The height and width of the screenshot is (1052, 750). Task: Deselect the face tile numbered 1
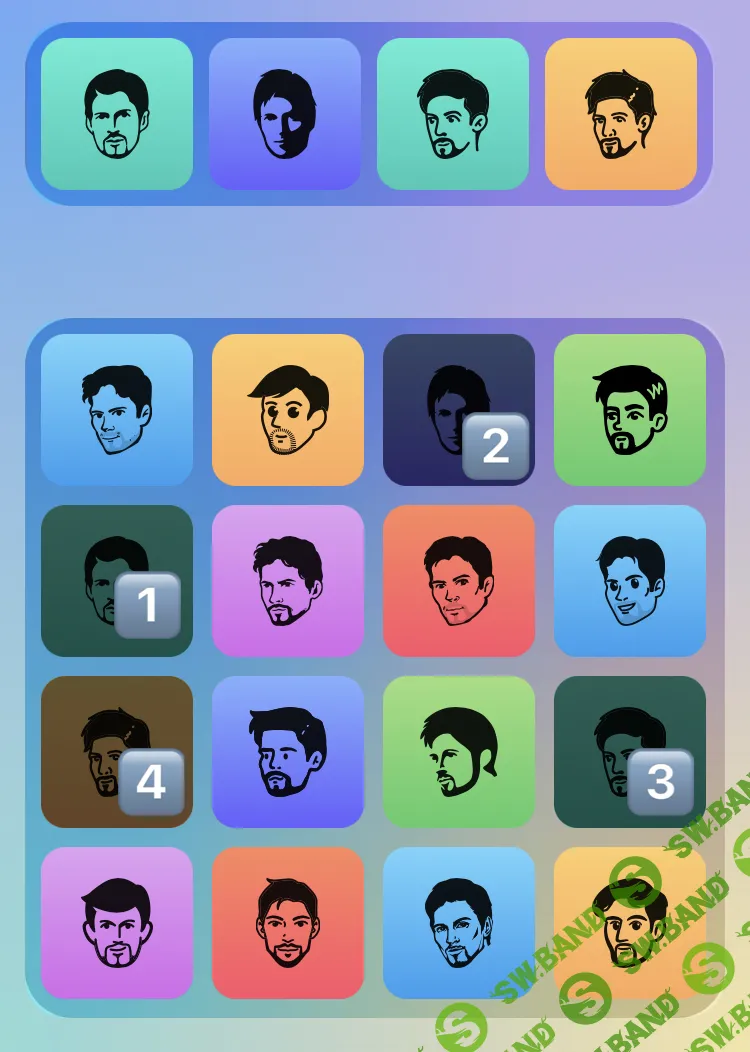click(x=116, y=581)
